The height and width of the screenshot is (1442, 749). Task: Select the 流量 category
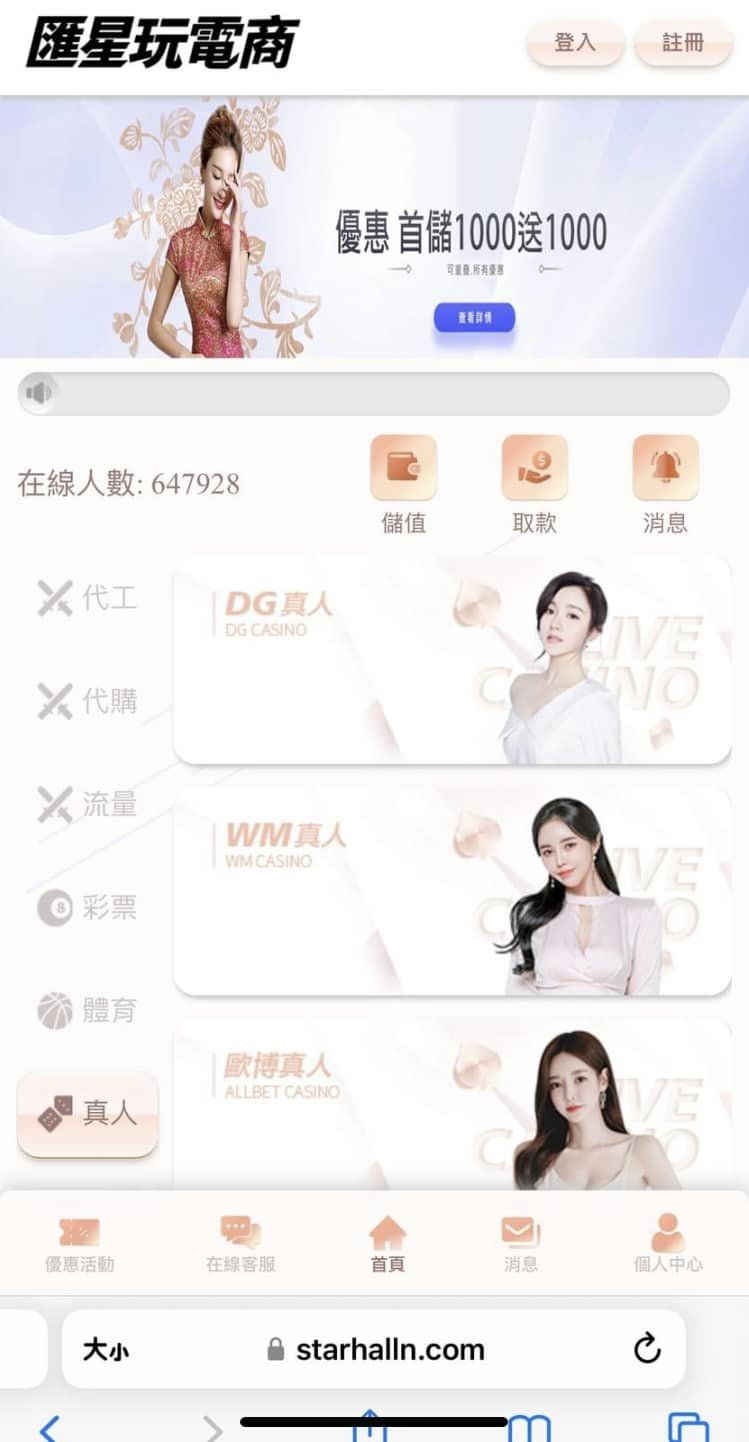(x=88, y=804)
